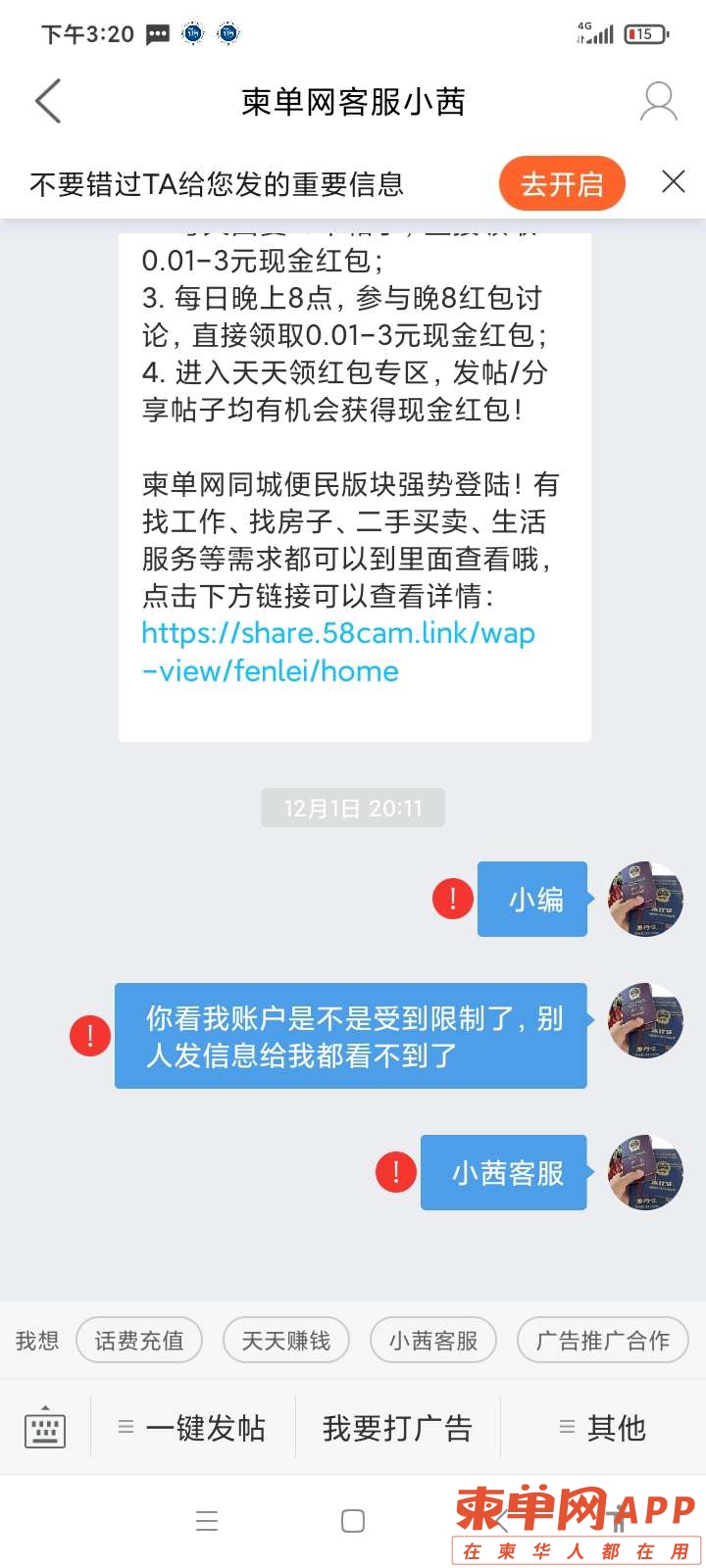The width and height of the screenshot is (706, 1568).
Task: Retry sending the failed 小编 message
Action: [453, 899]
